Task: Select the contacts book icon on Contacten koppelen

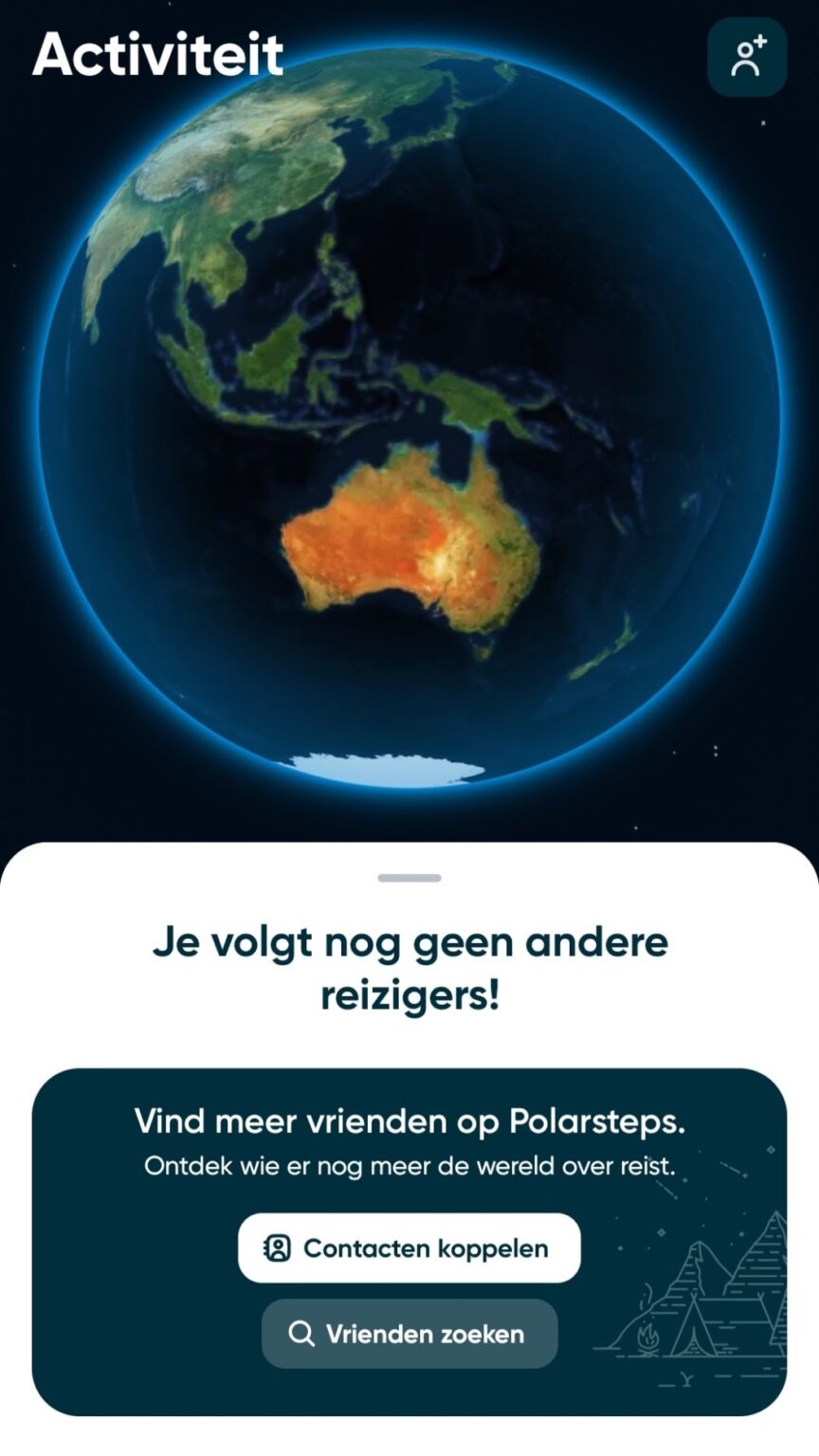Action: 276,1248
